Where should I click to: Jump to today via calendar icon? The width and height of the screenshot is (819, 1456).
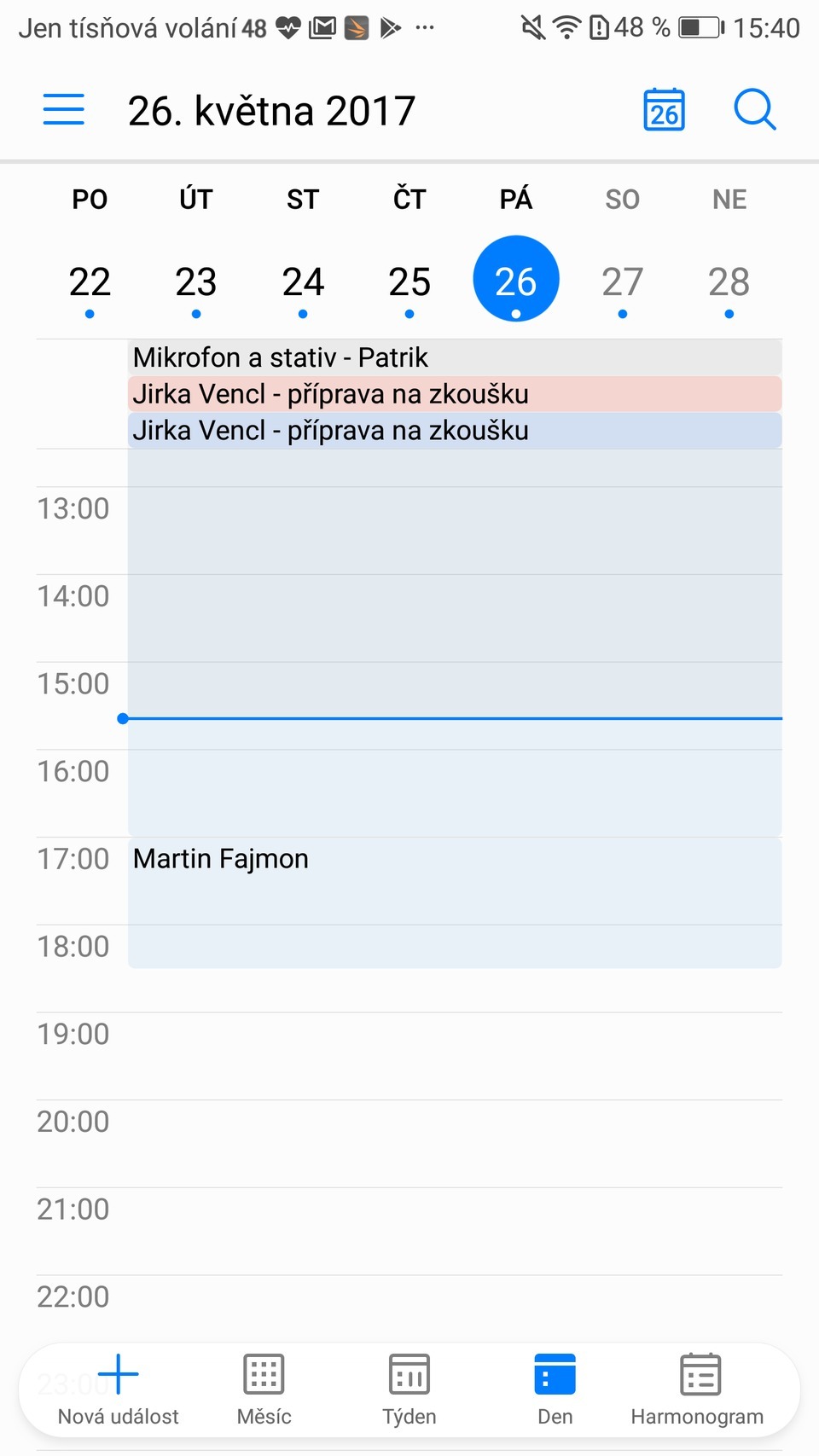[664, 110]
